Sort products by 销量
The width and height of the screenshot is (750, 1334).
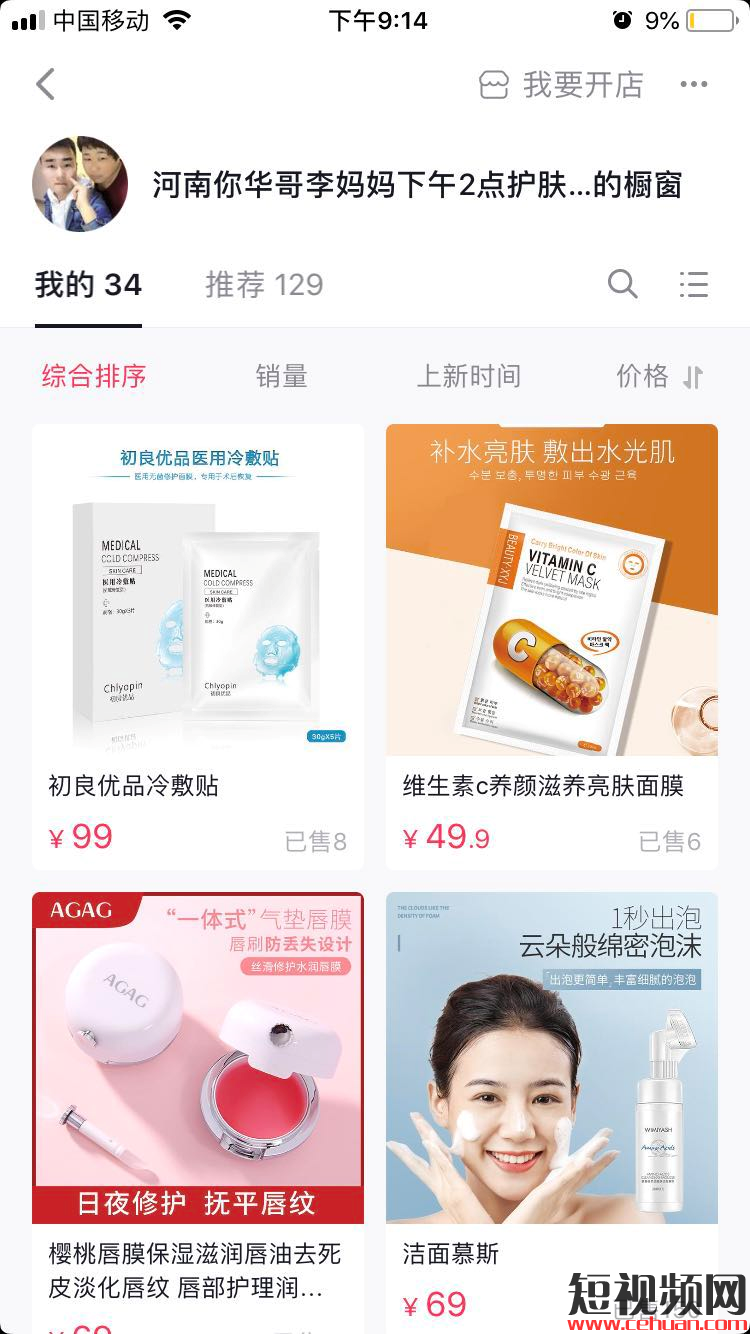(x=281, y=376)
